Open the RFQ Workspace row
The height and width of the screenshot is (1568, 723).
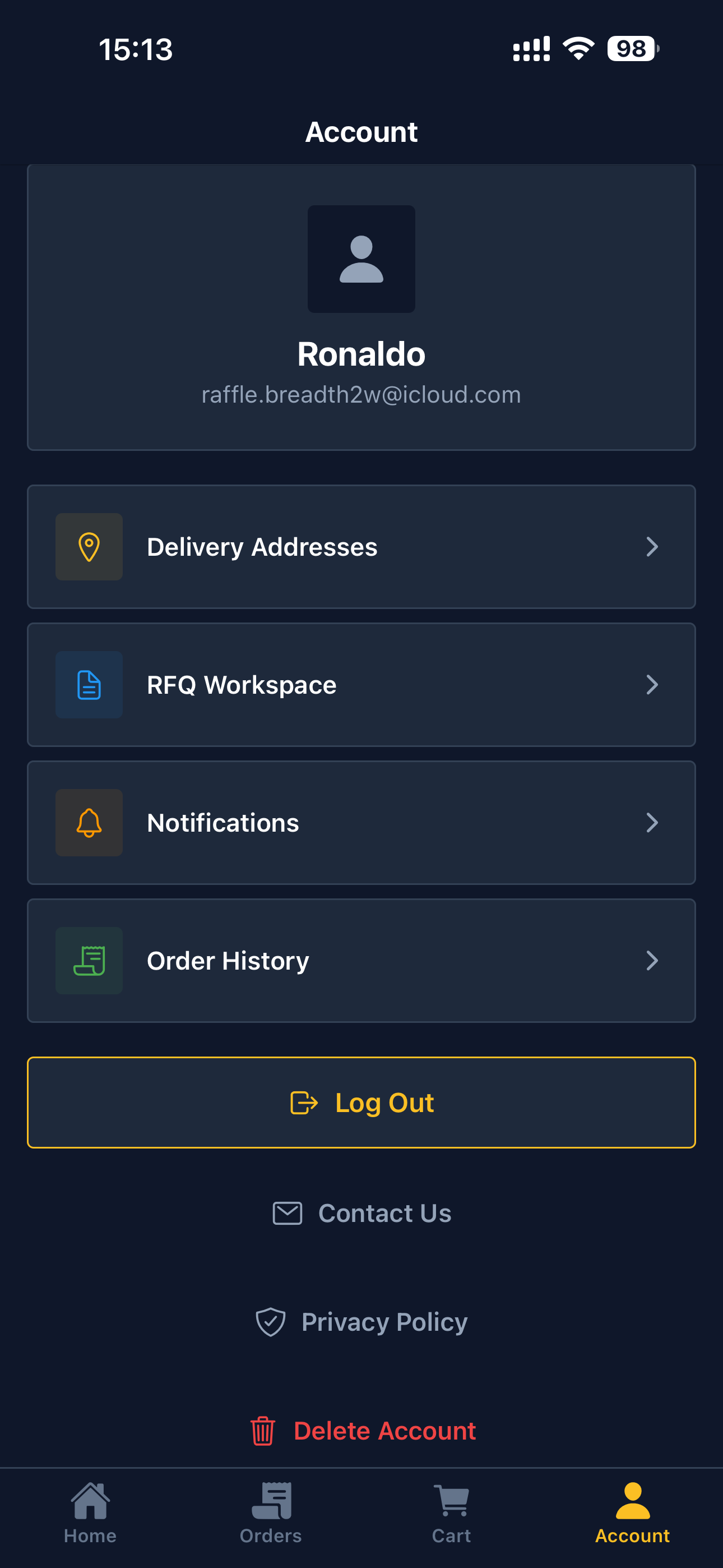[361, 685]
